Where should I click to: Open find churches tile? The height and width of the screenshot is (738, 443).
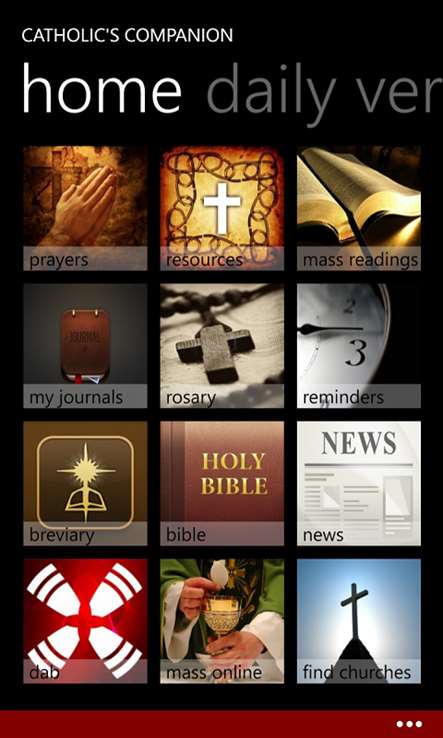click(359, 621)
